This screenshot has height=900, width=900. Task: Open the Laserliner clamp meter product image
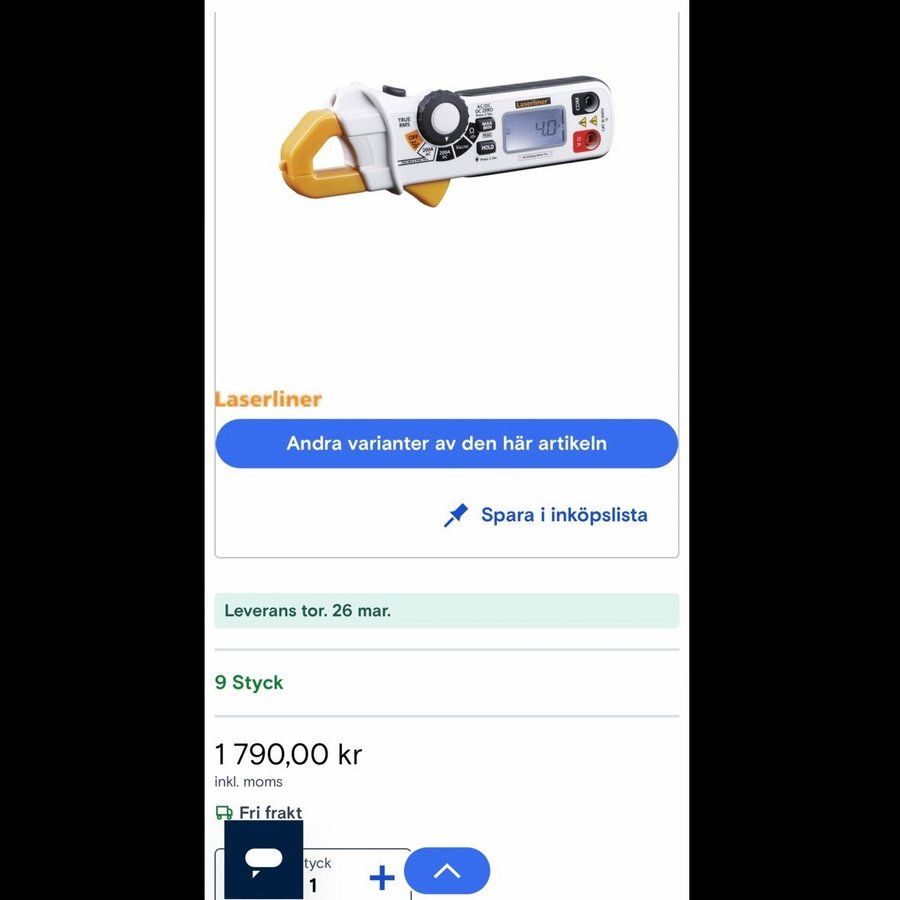pyautogui.click(x=446, y=142)
